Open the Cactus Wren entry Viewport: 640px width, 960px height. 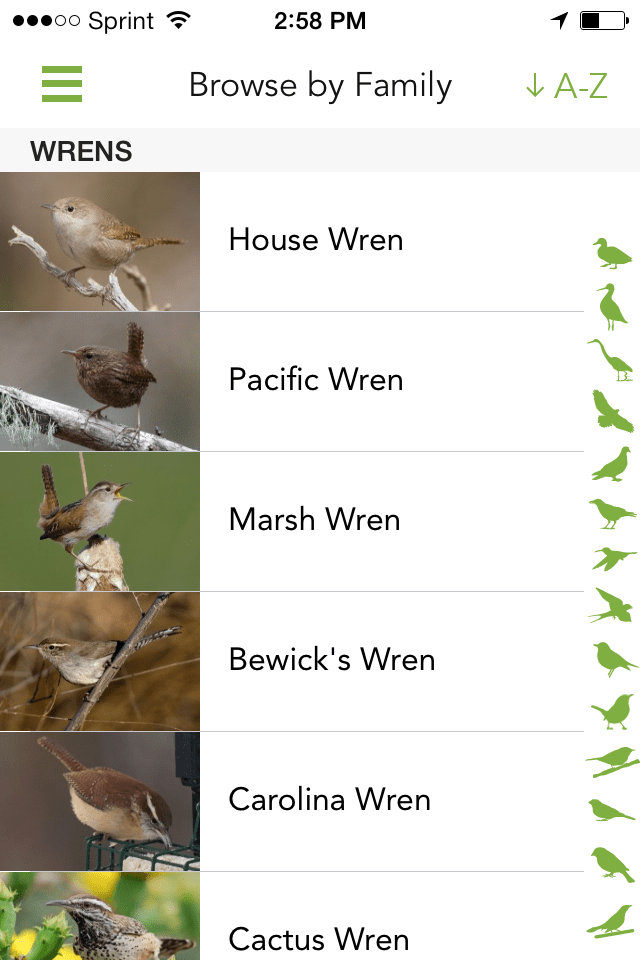(319, 938)
